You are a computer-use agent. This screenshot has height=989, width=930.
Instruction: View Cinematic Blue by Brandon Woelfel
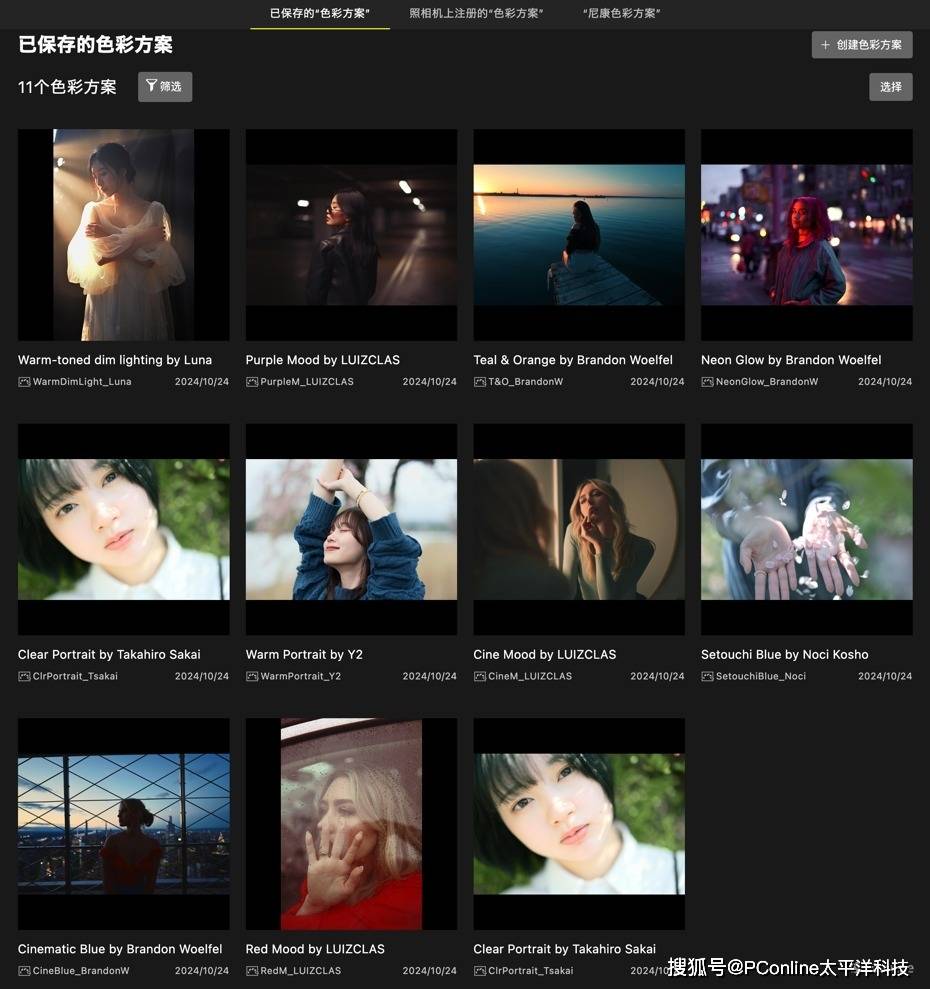(124, 824)
